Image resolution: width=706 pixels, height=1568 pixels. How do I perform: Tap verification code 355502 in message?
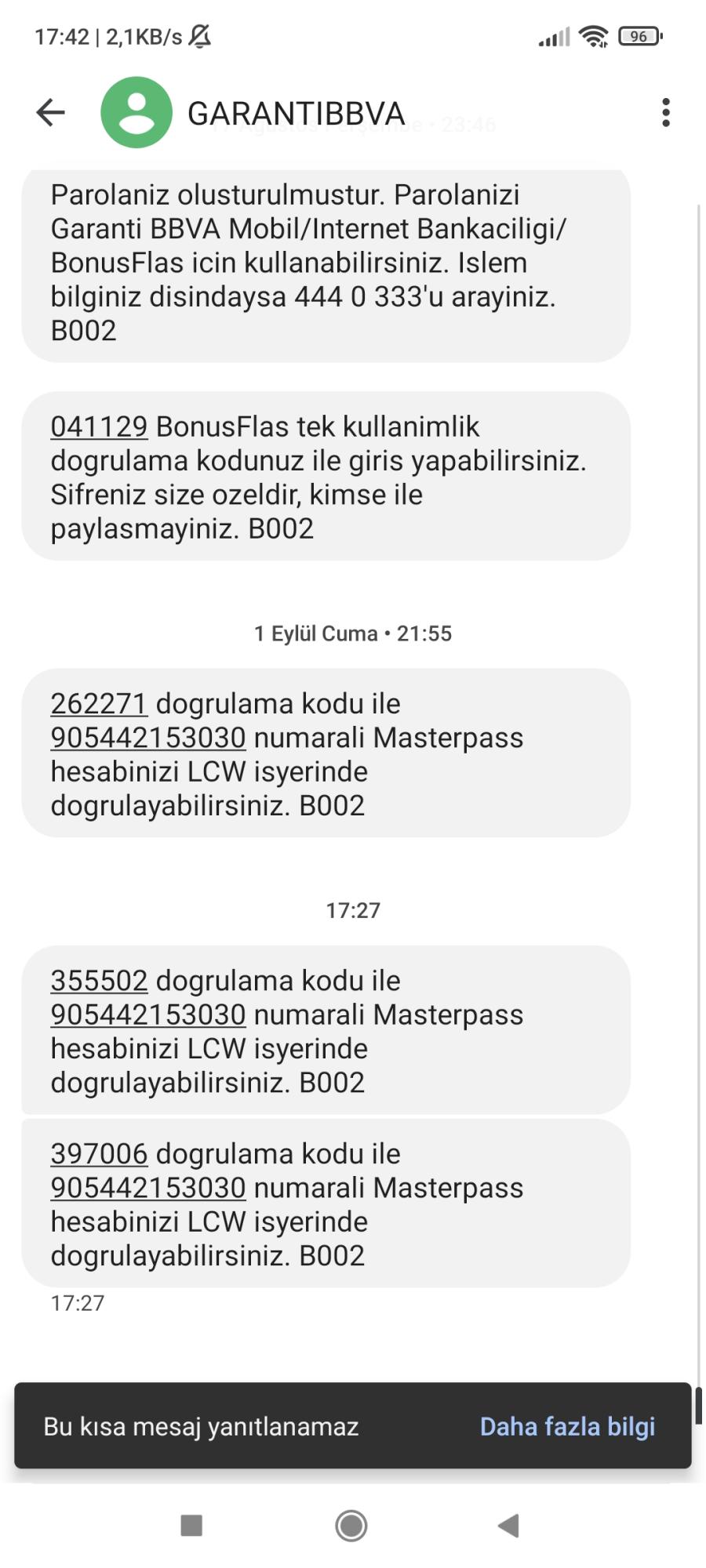click(99, 980)
